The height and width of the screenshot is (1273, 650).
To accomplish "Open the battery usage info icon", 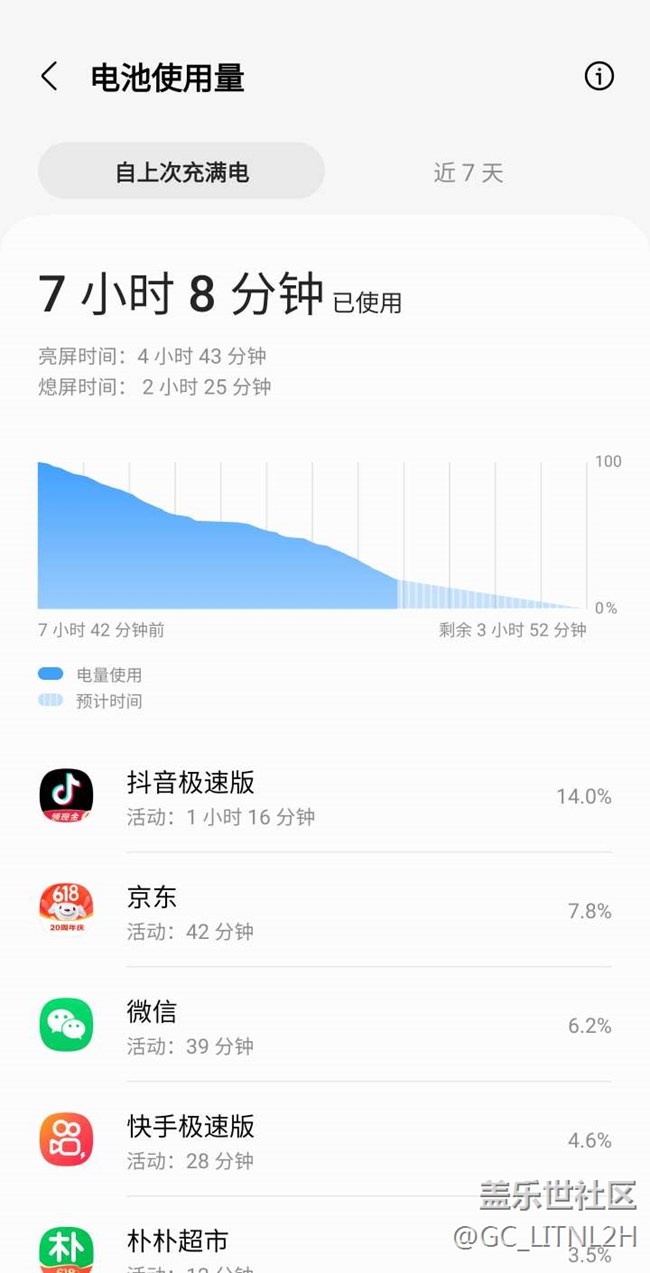I will pyautogui.click(x=599, y=77).
